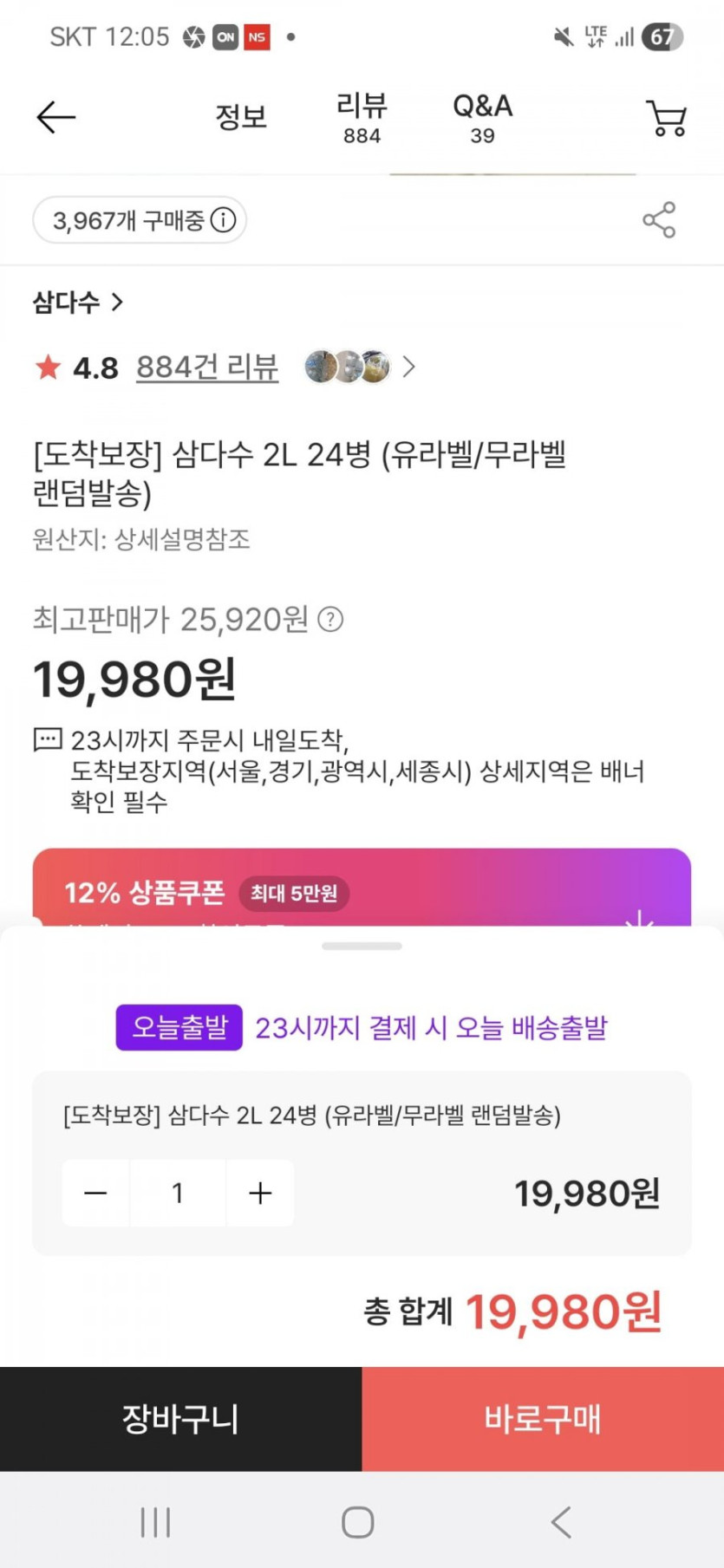This screenshot has width=724, height=1568.
Task: Tap the 3,967개 구매중 info chip
Action: pyautogui.click(x=140, y=220)
